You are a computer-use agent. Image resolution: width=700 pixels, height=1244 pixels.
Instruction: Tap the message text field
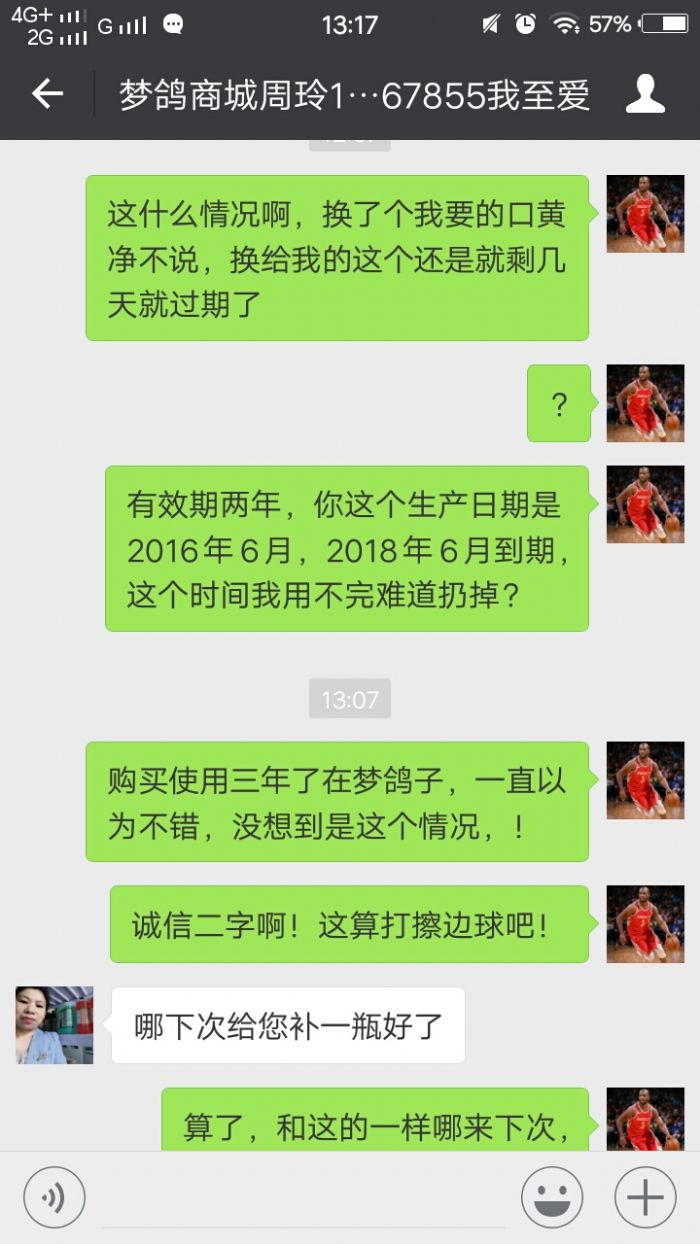tap(302, 1198)
